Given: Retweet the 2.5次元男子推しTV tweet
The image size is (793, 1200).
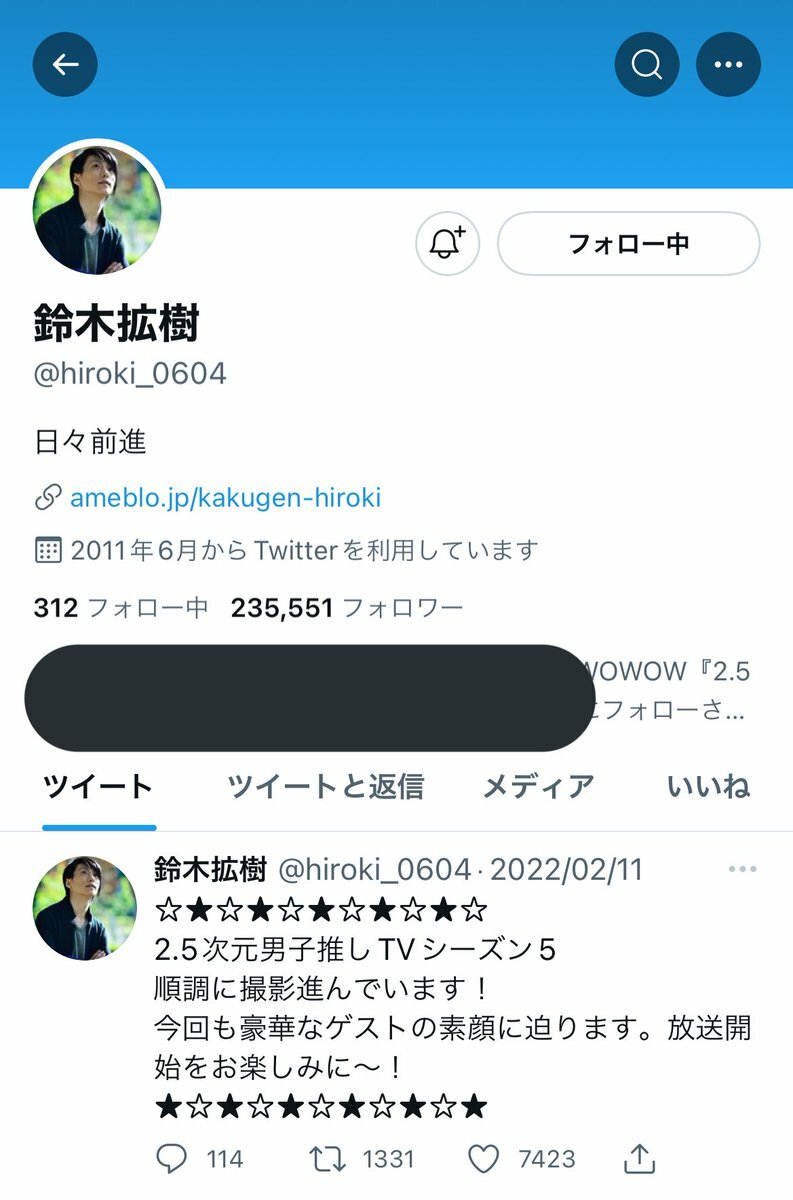Looking at the screenshot, I should point(326,1159).
